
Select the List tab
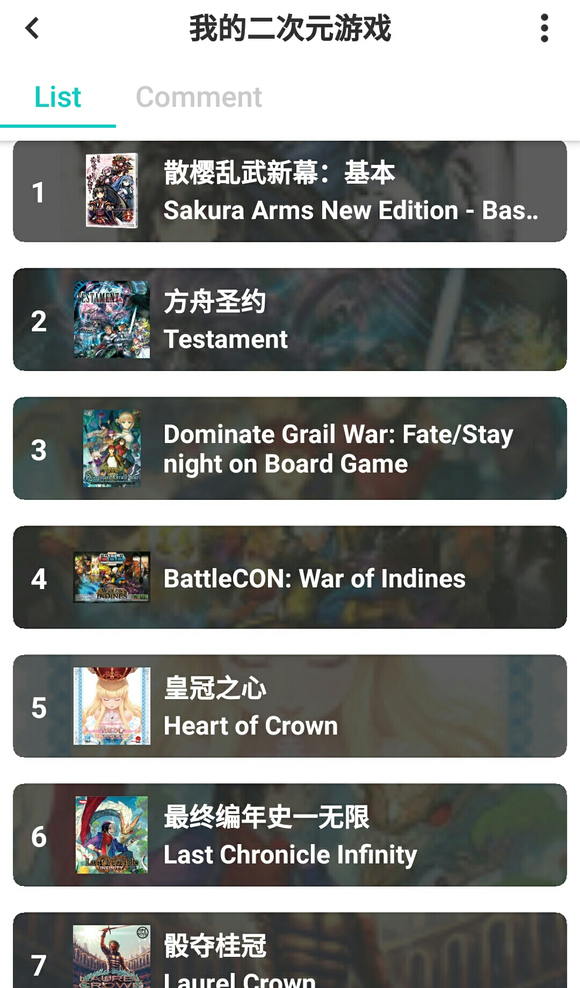tap(57, 97)
